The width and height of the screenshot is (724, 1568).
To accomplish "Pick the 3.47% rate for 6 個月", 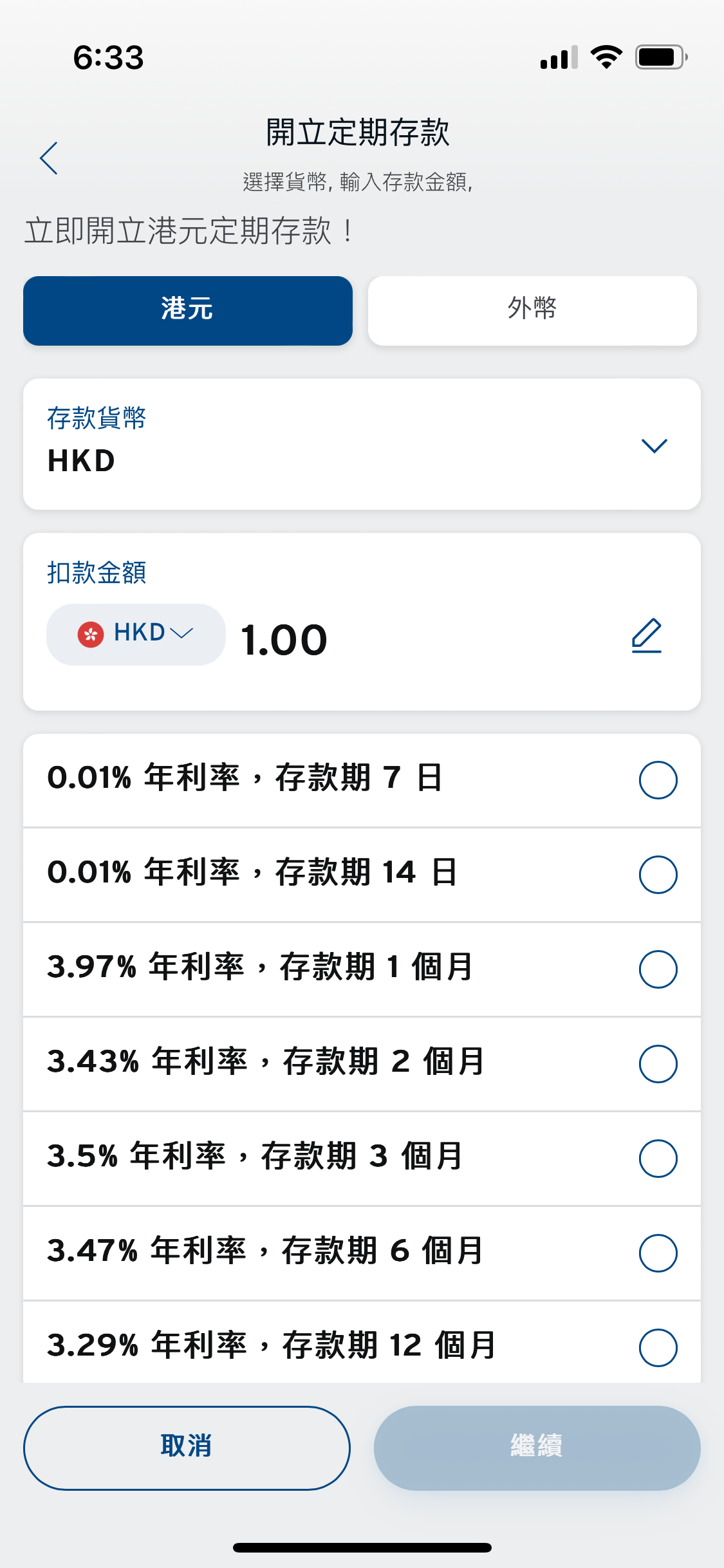I will pyautogui.click(x=362, y=1253).
